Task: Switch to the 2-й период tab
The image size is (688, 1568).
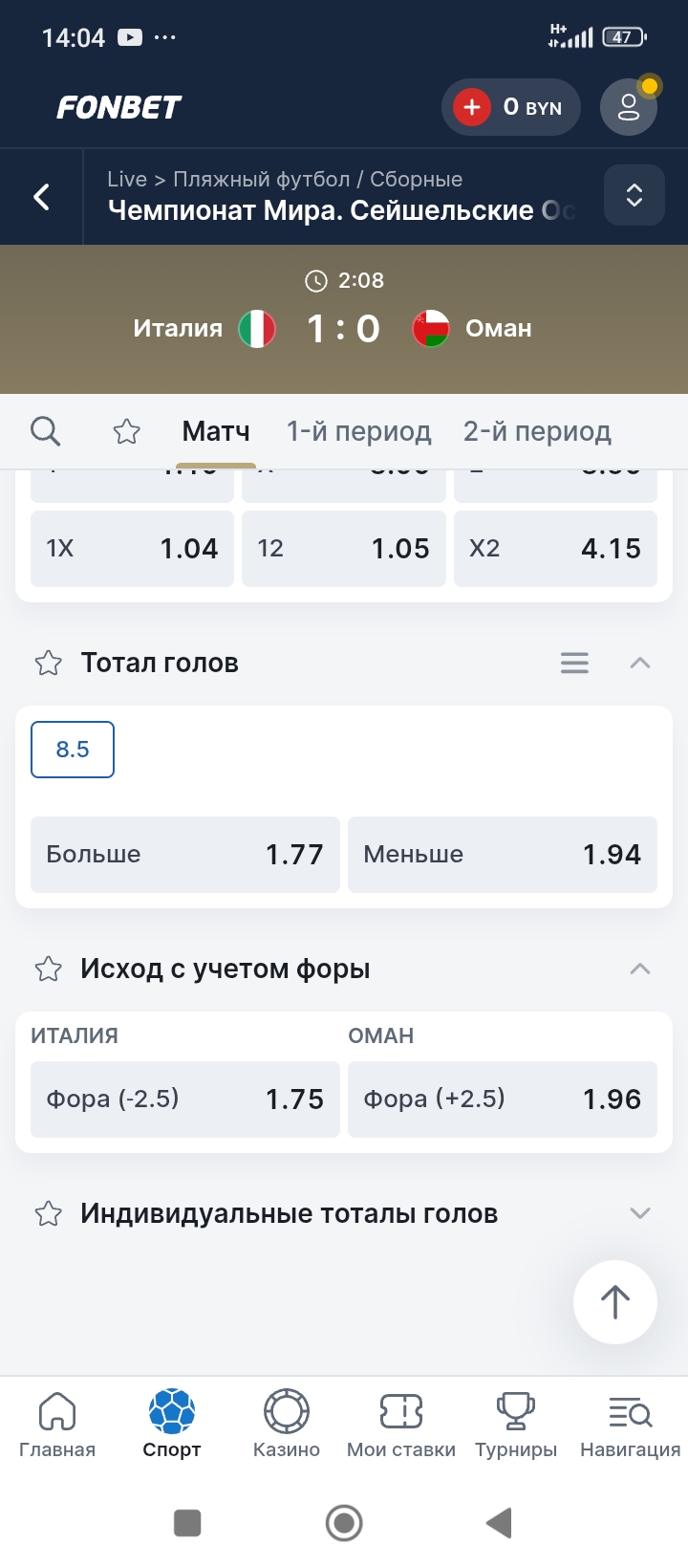Action: point(537,431)
